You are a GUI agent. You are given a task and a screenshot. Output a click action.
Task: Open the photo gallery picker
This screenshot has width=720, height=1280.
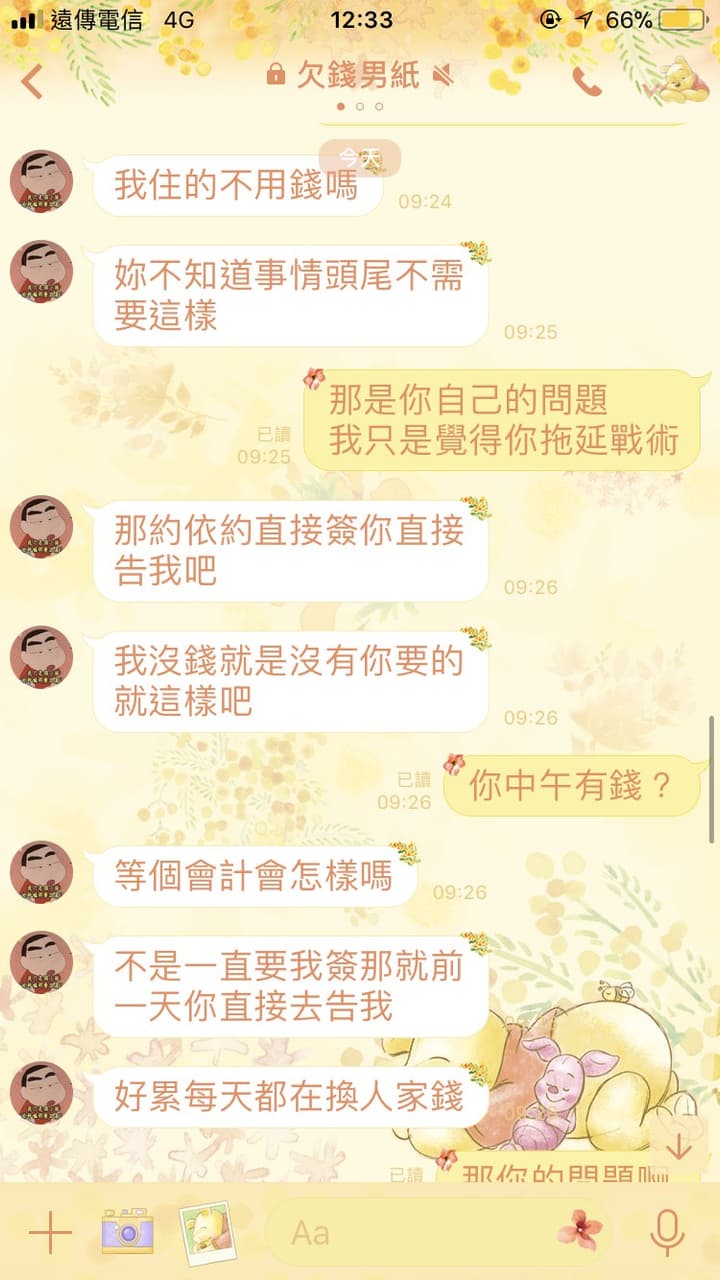tap(206, 1231)
